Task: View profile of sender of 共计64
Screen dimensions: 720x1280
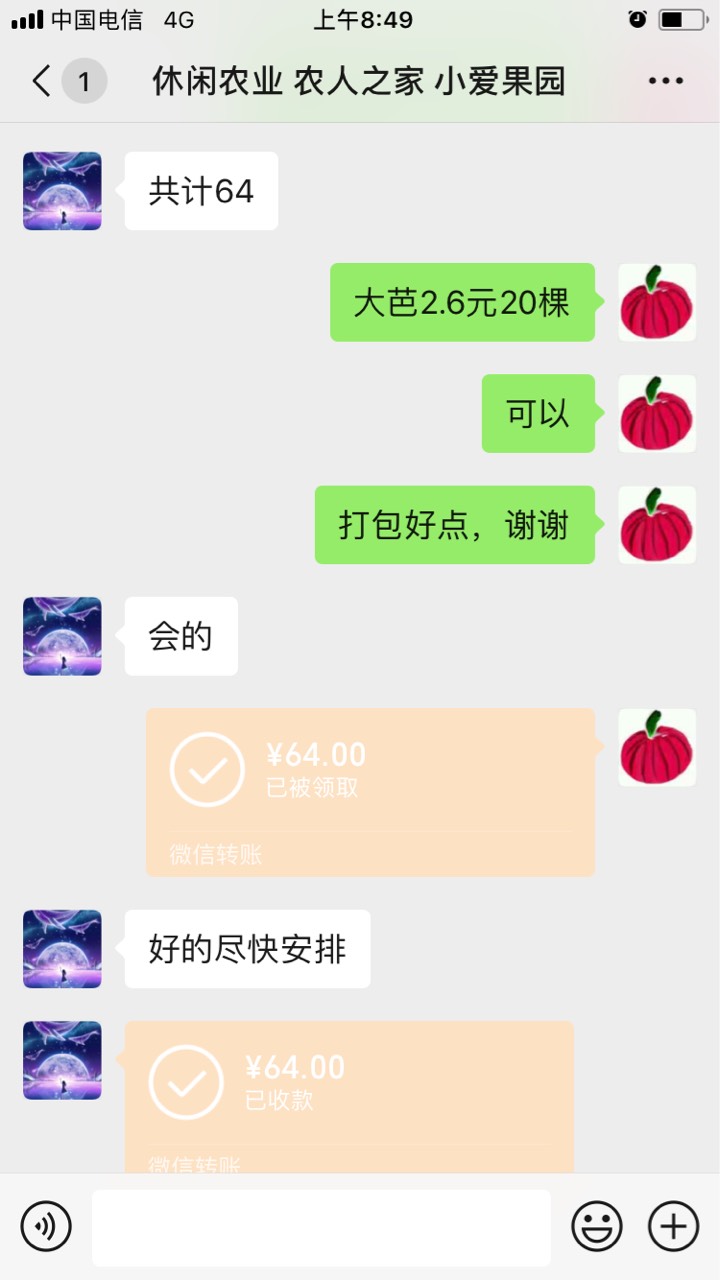Action: click(x=62, y=191)
